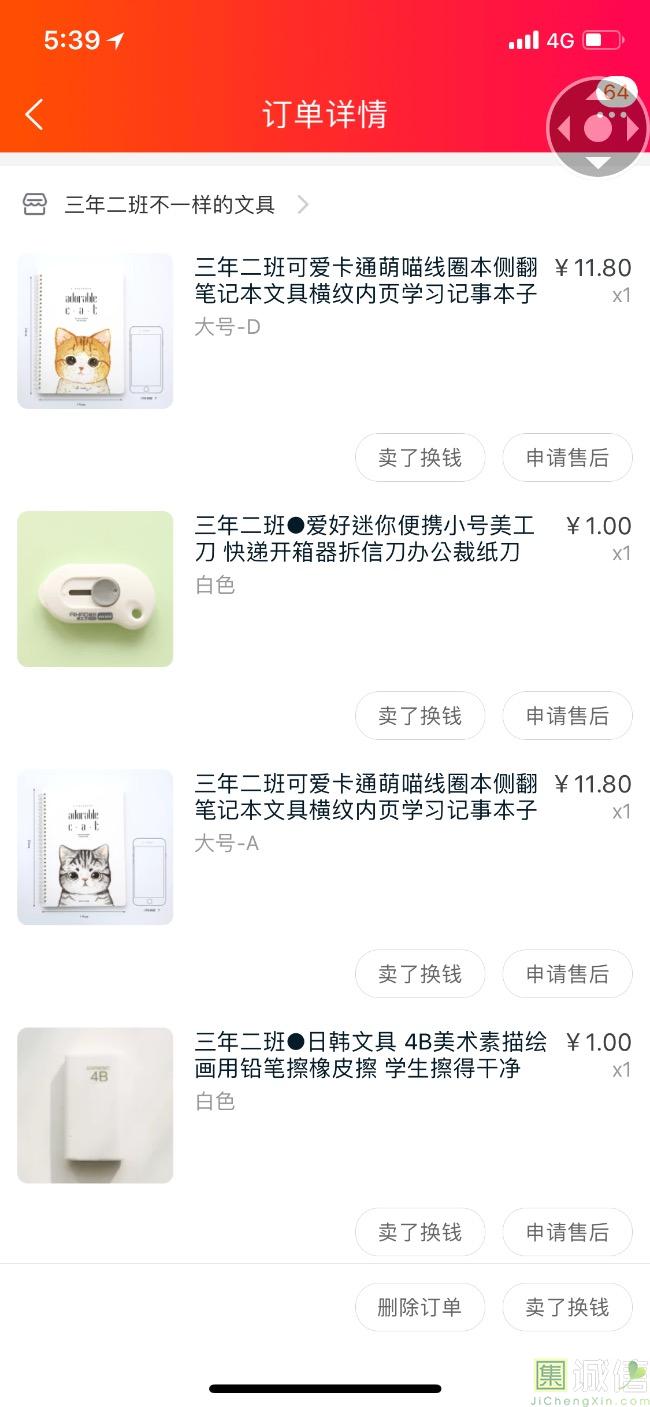The height and width of the screenshot is (1407, 650).
Task: Tap 申请售后 for the 大号-D notebook
Action: (567, 458)
